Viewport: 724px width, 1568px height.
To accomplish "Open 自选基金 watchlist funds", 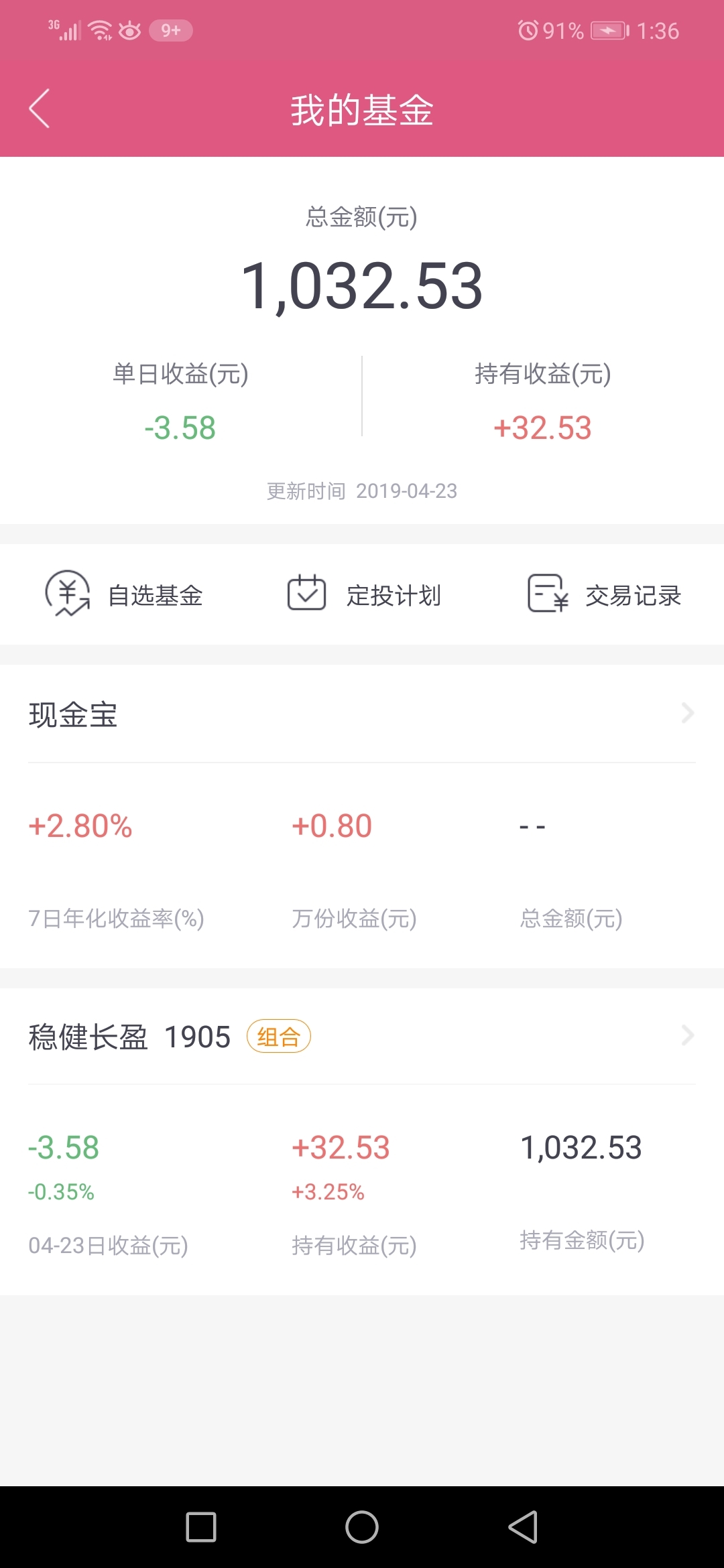I will click(x=124, y=594).
